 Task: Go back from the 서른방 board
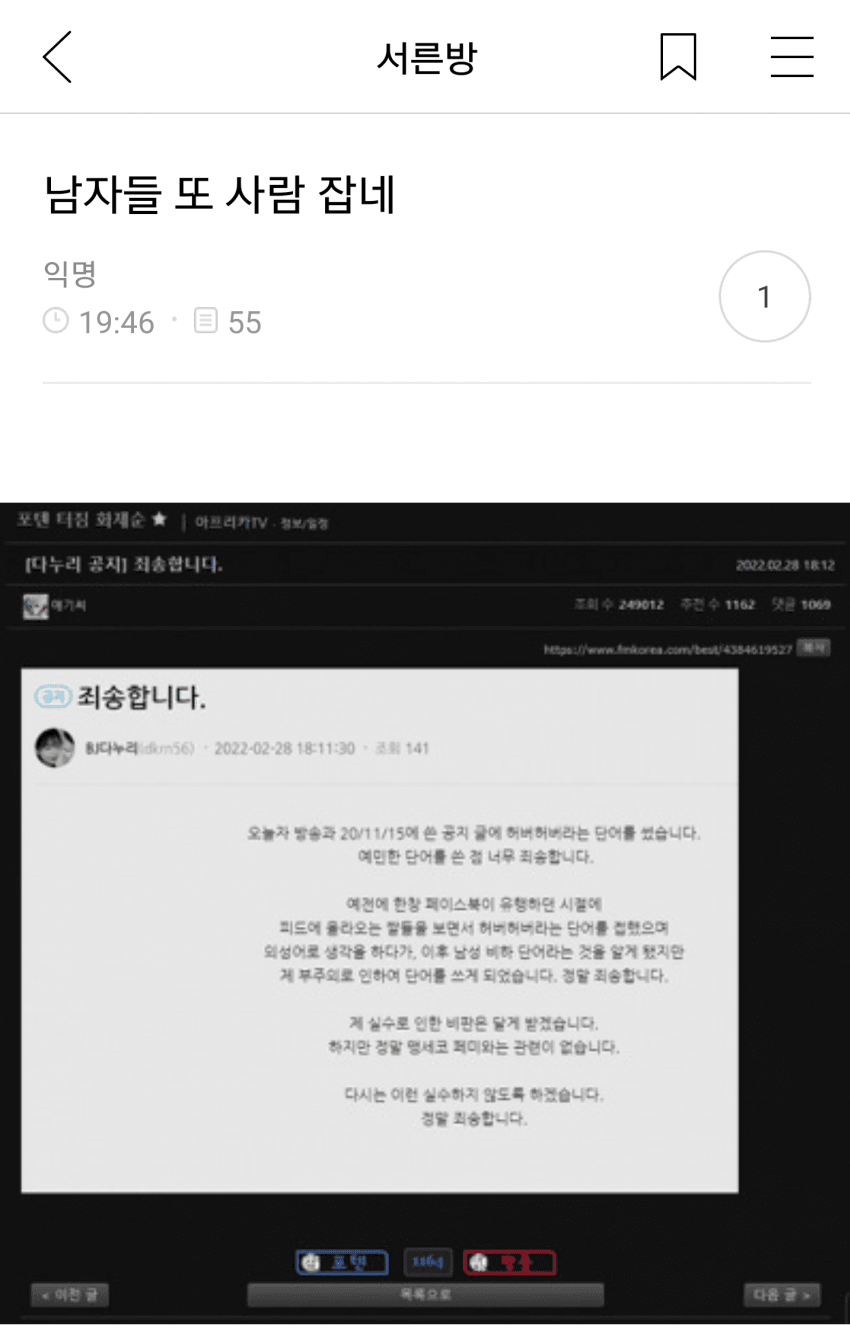coord(58,57)
